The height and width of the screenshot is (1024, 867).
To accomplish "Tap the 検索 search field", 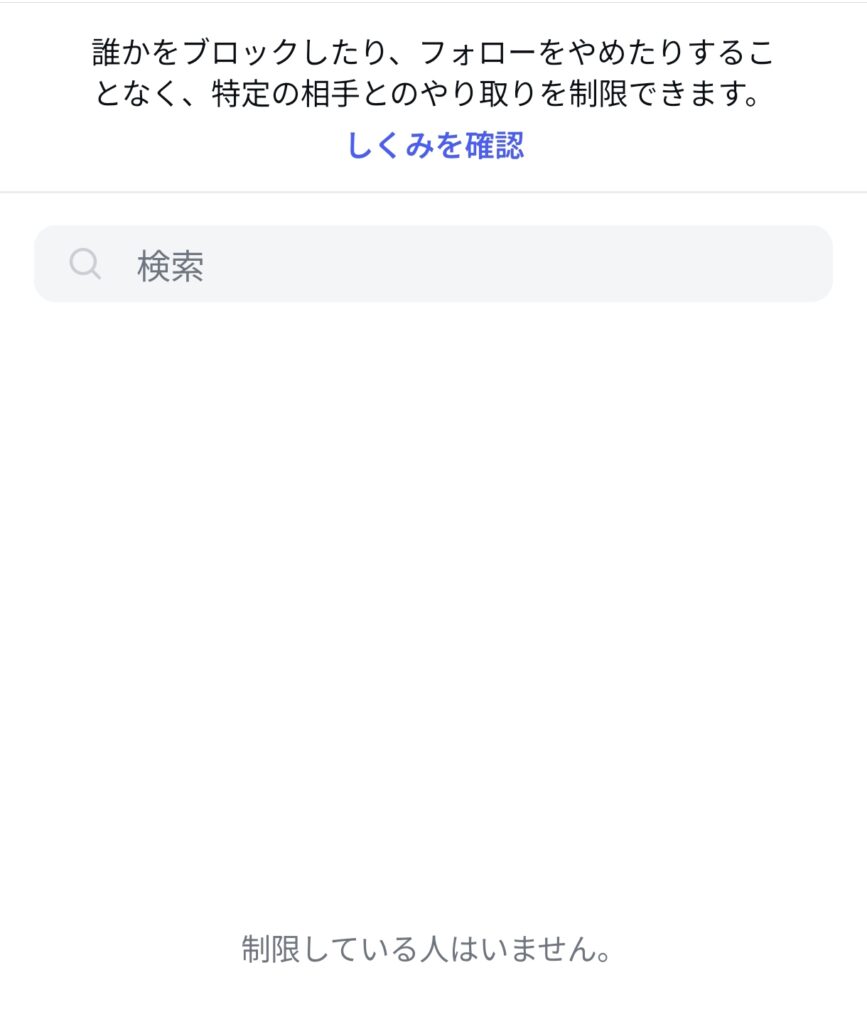I will [433, 265].
